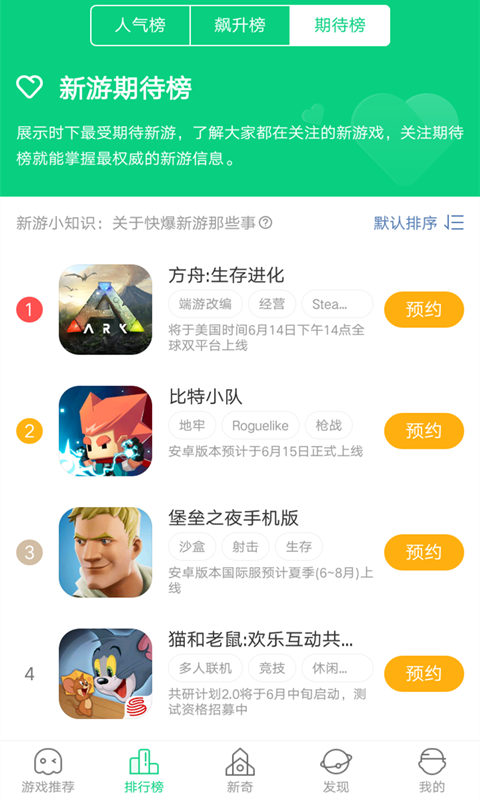Image resolution: width=480 pixels, height=800 pixels.
Task: Tap 预约 for 猫和老鼠
Action: click(424, 673)
